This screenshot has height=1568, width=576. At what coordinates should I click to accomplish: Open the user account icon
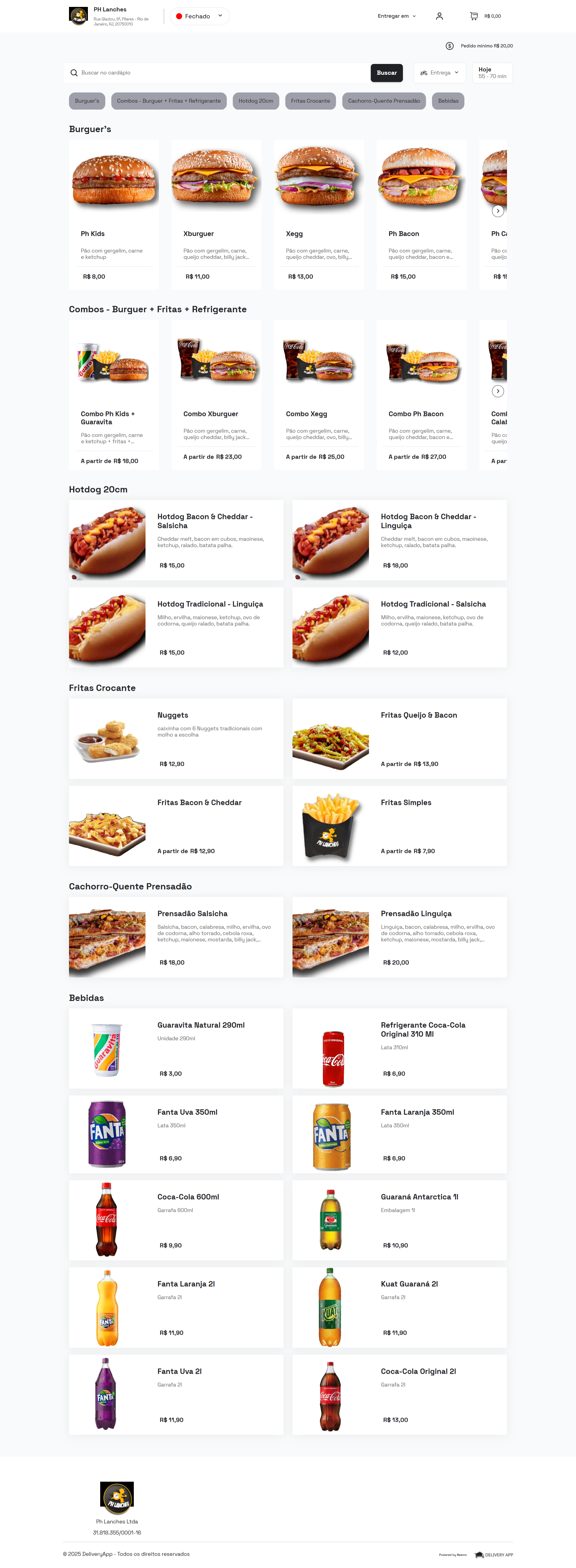(439, 17)
